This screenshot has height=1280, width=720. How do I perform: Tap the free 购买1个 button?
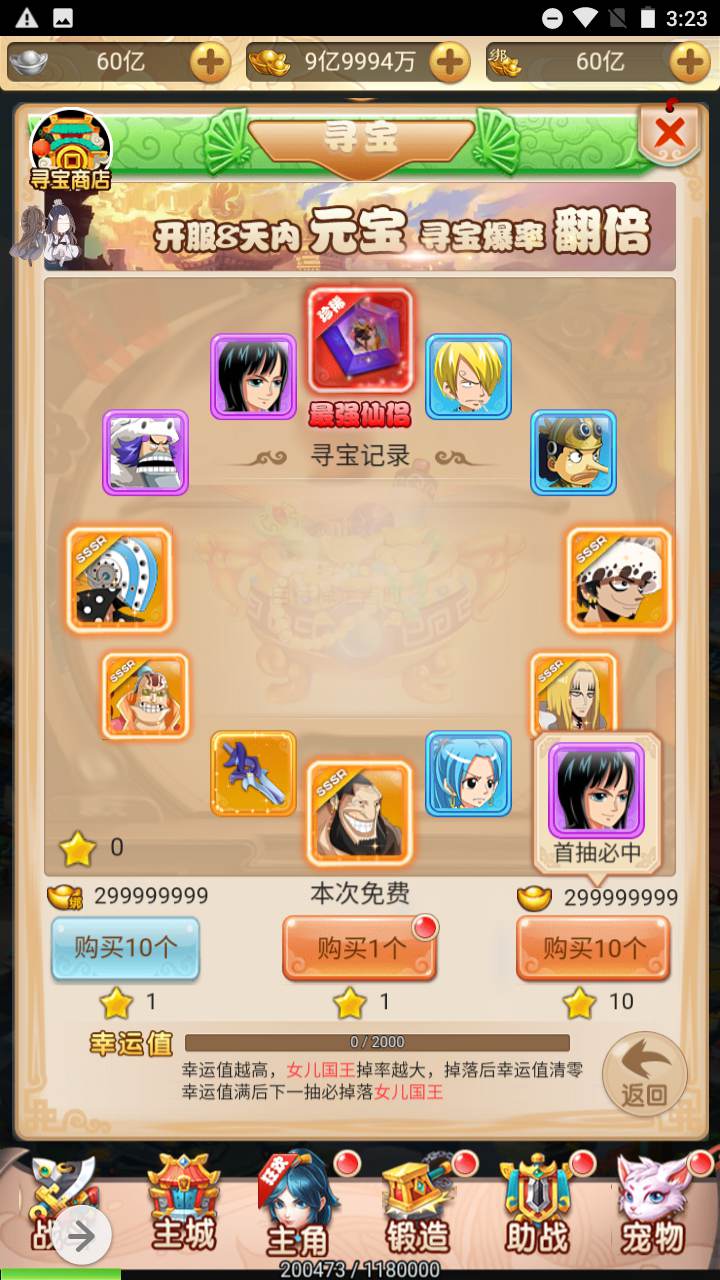click(x=360, y=948)
